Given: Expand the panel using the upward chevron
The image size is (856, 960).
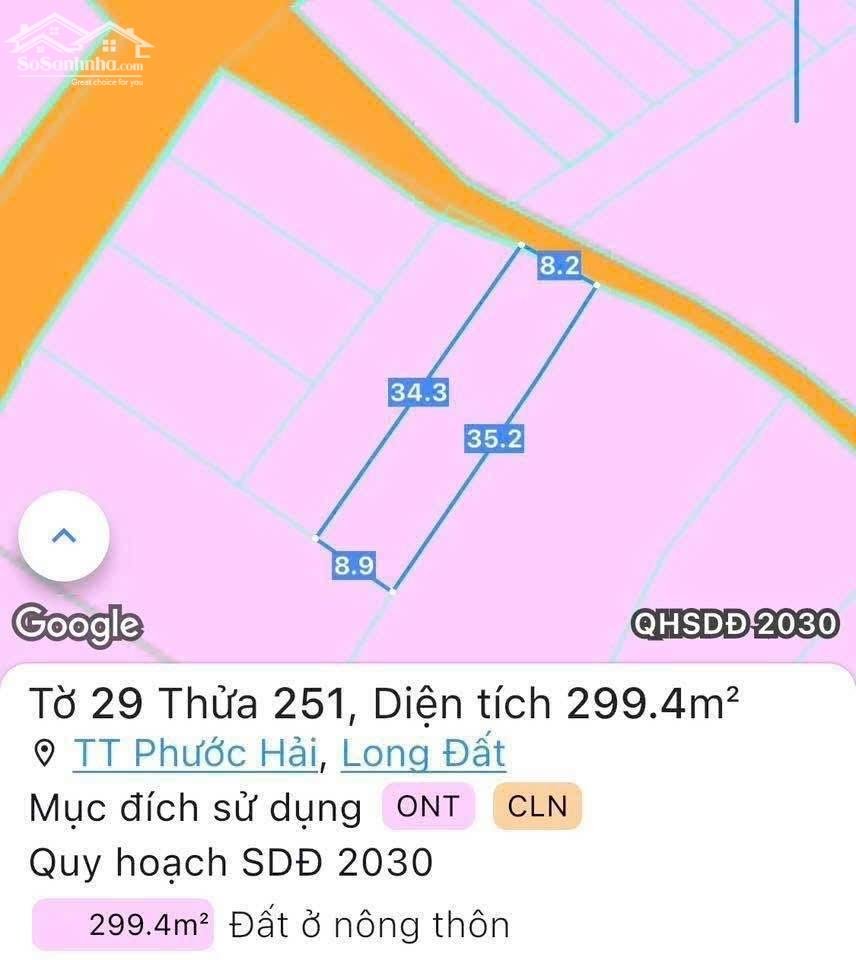Looking at the screenshot, I should point(62,535).
